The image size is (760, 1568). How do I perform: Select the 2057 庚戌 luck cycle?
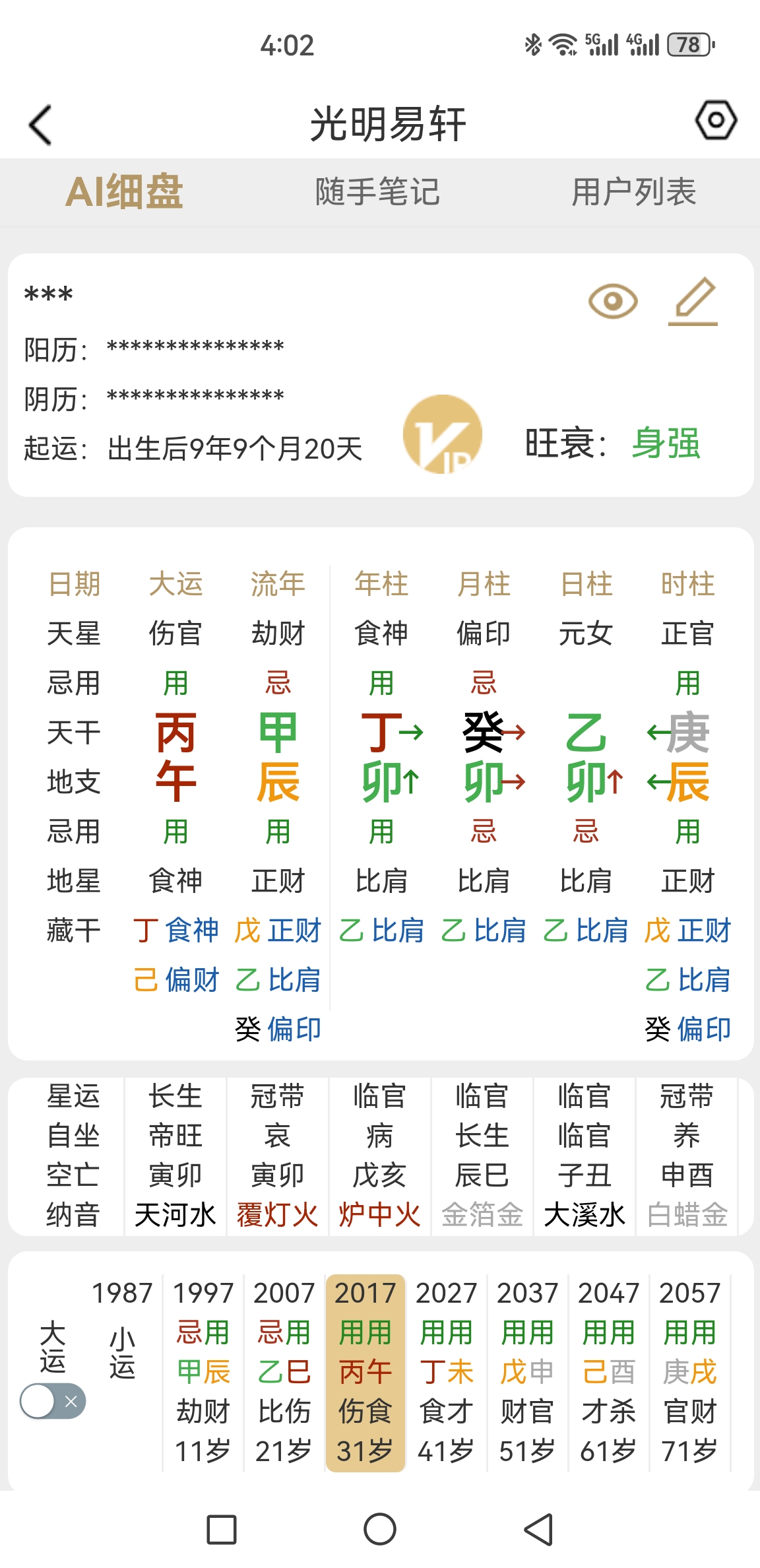point(690,1373)
